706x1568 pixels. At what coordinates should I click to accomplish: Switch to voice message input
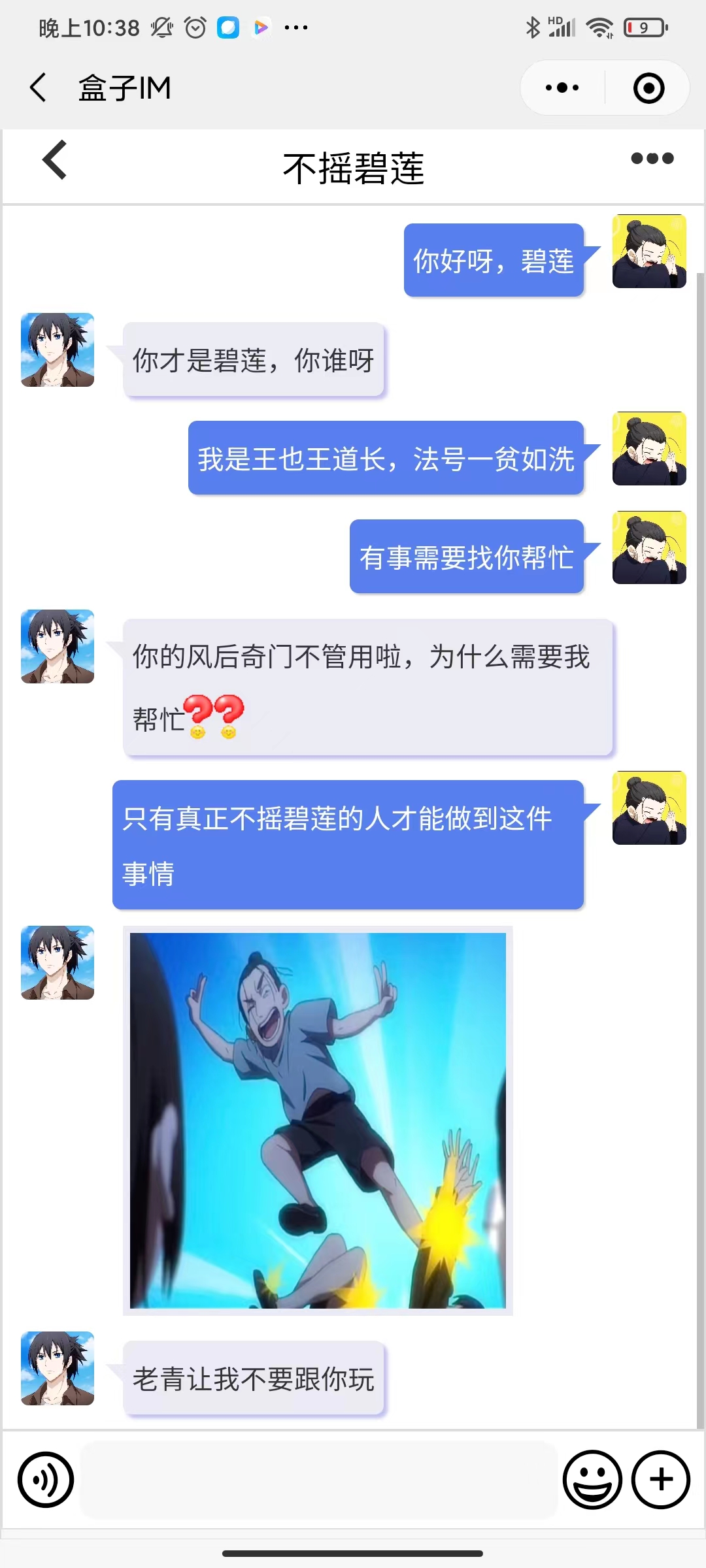point(46,1480)
